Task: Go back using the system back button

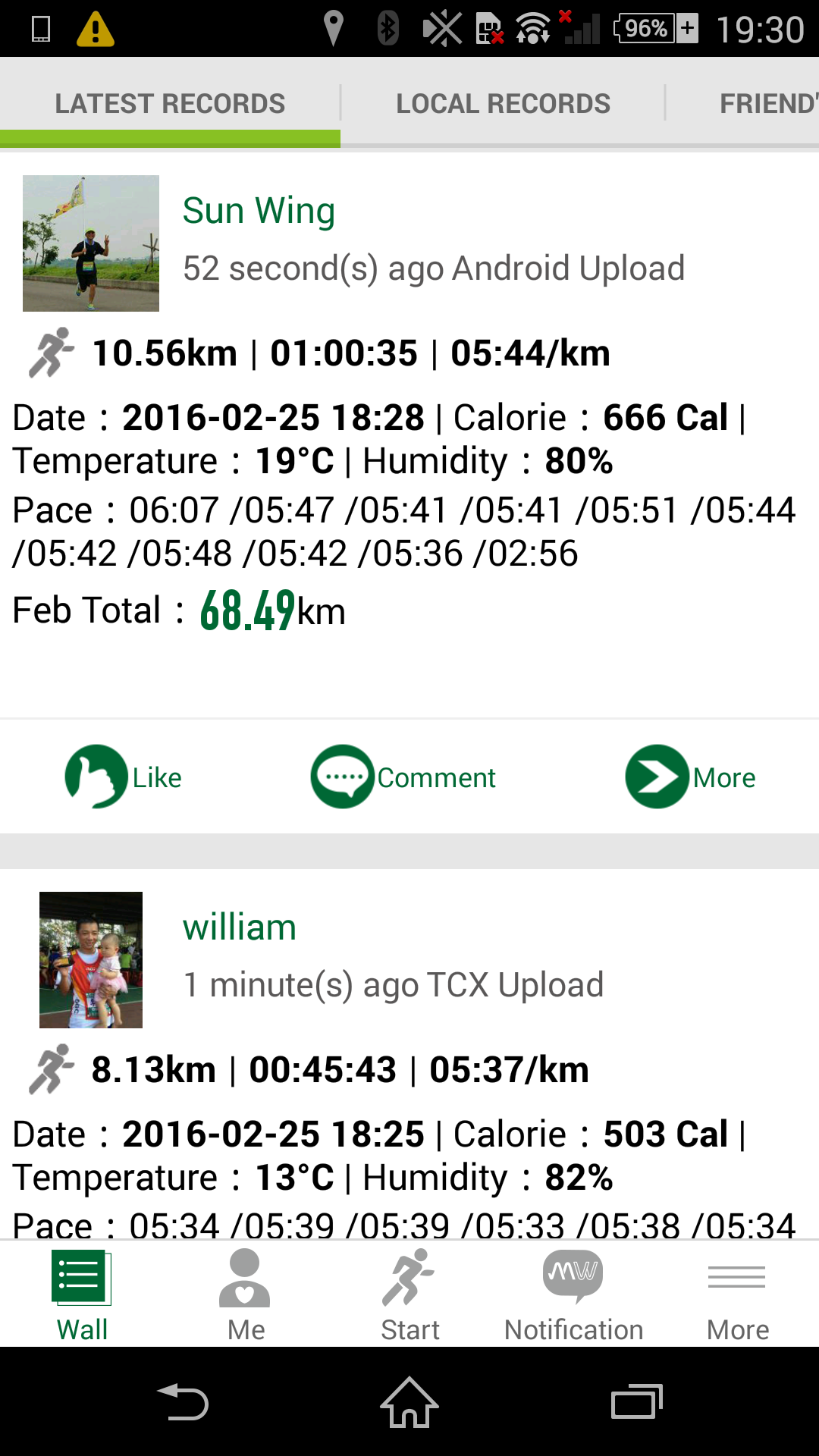Action: point(182,1402)
